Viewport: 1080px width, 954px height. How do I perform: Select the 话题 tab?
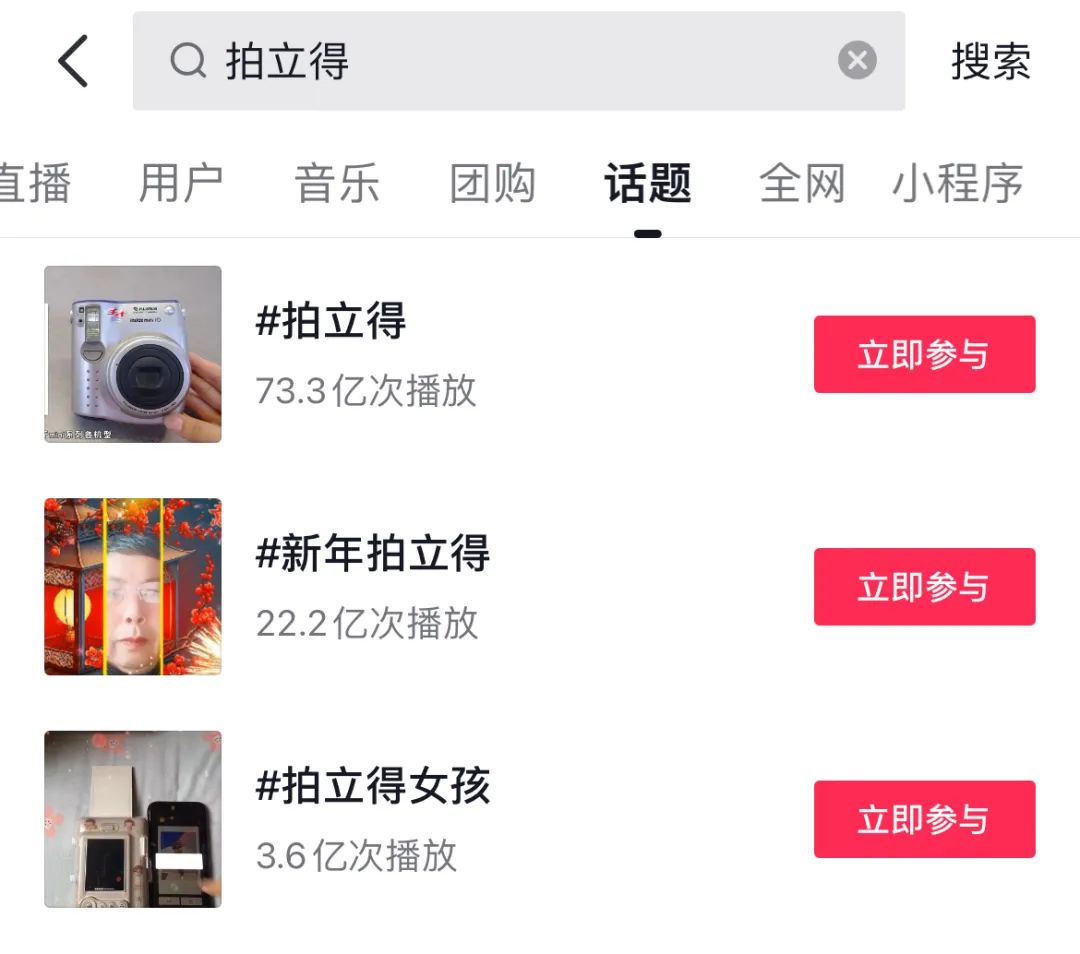[647, 184]
